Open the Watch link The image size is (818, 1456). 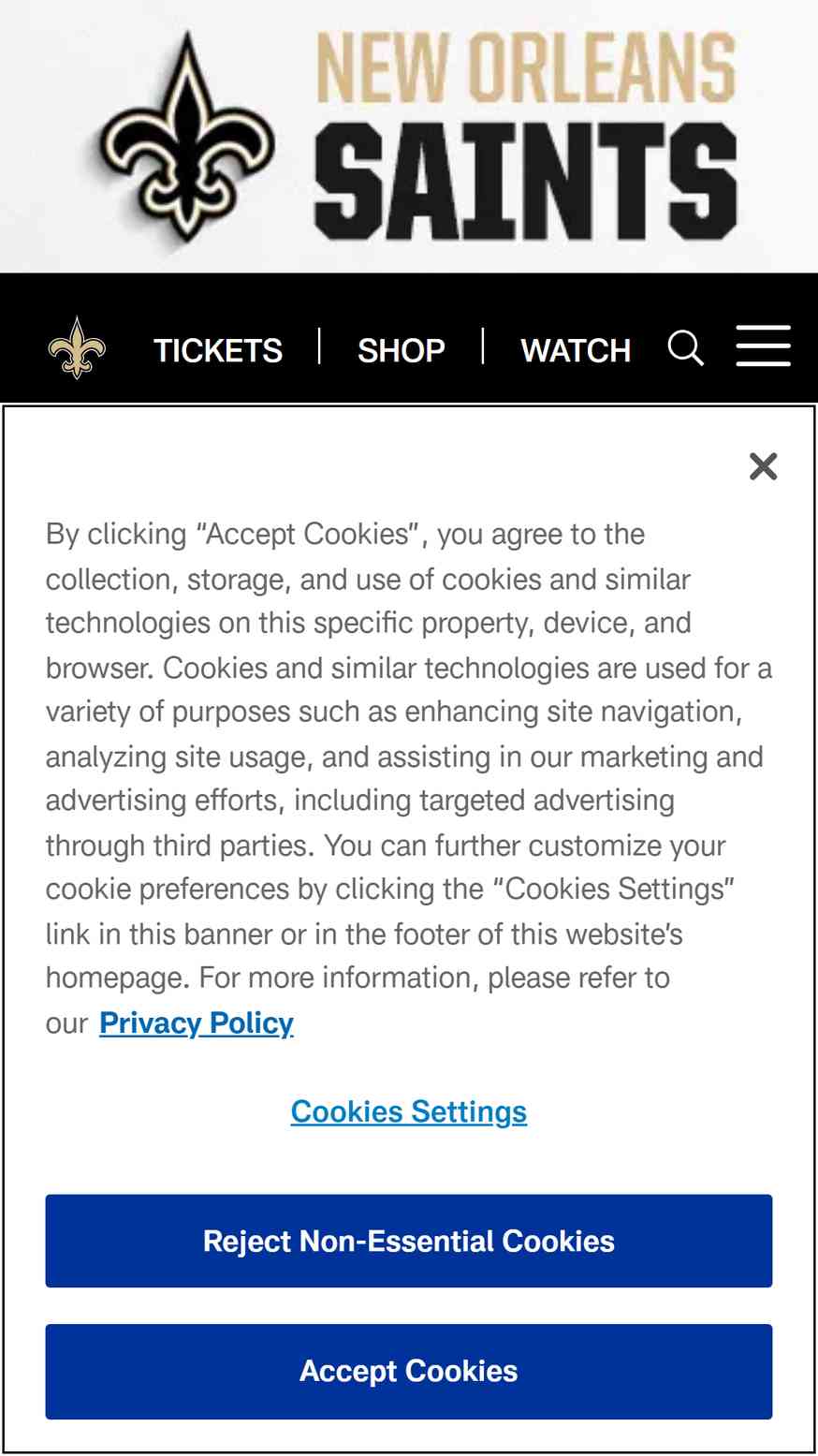tap(576, 350)
